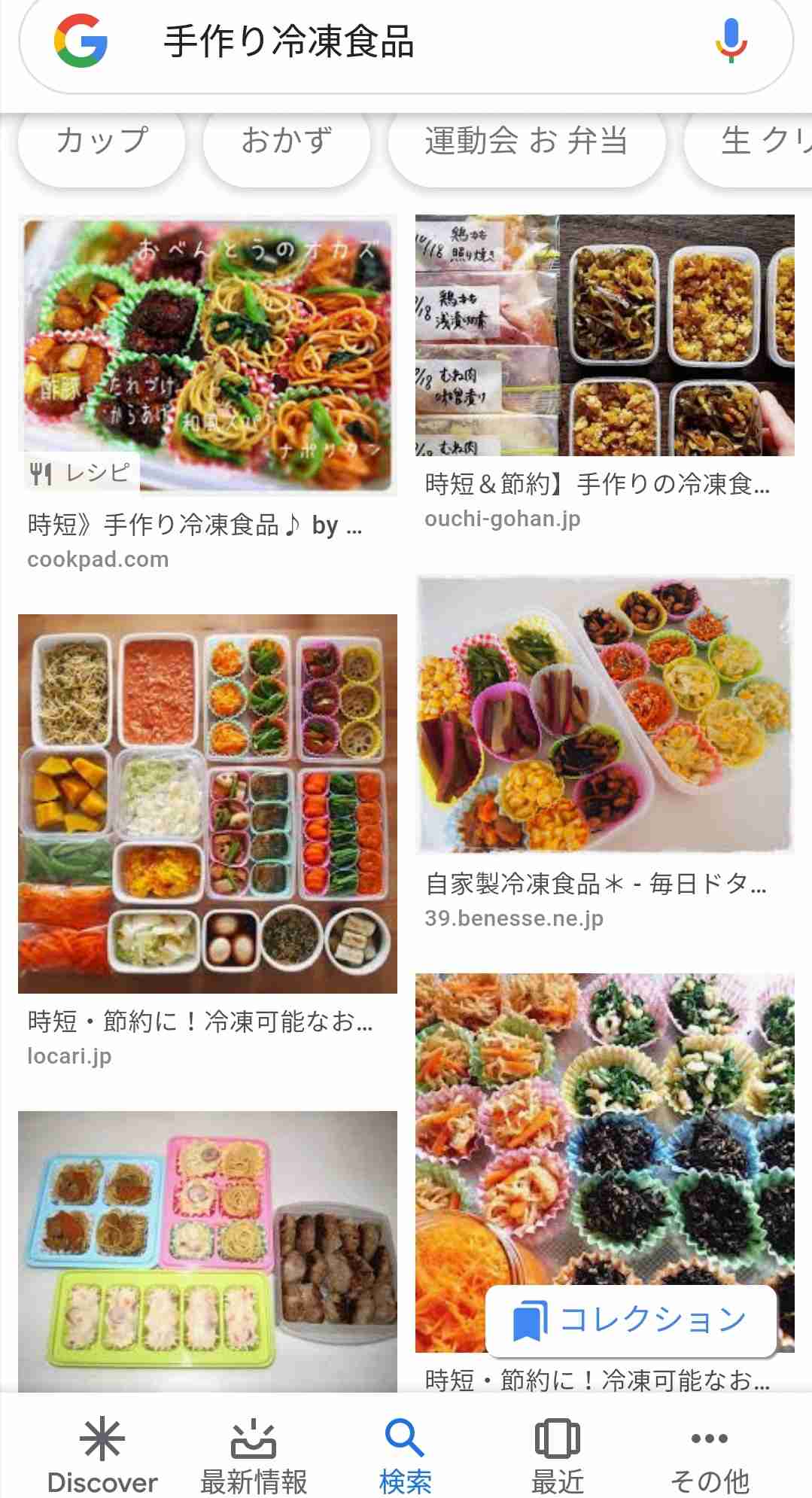Tap the 最新情報 updates icon
Image resolution: width=812 pixels, height=1498 pixels.
point(253,1440)
